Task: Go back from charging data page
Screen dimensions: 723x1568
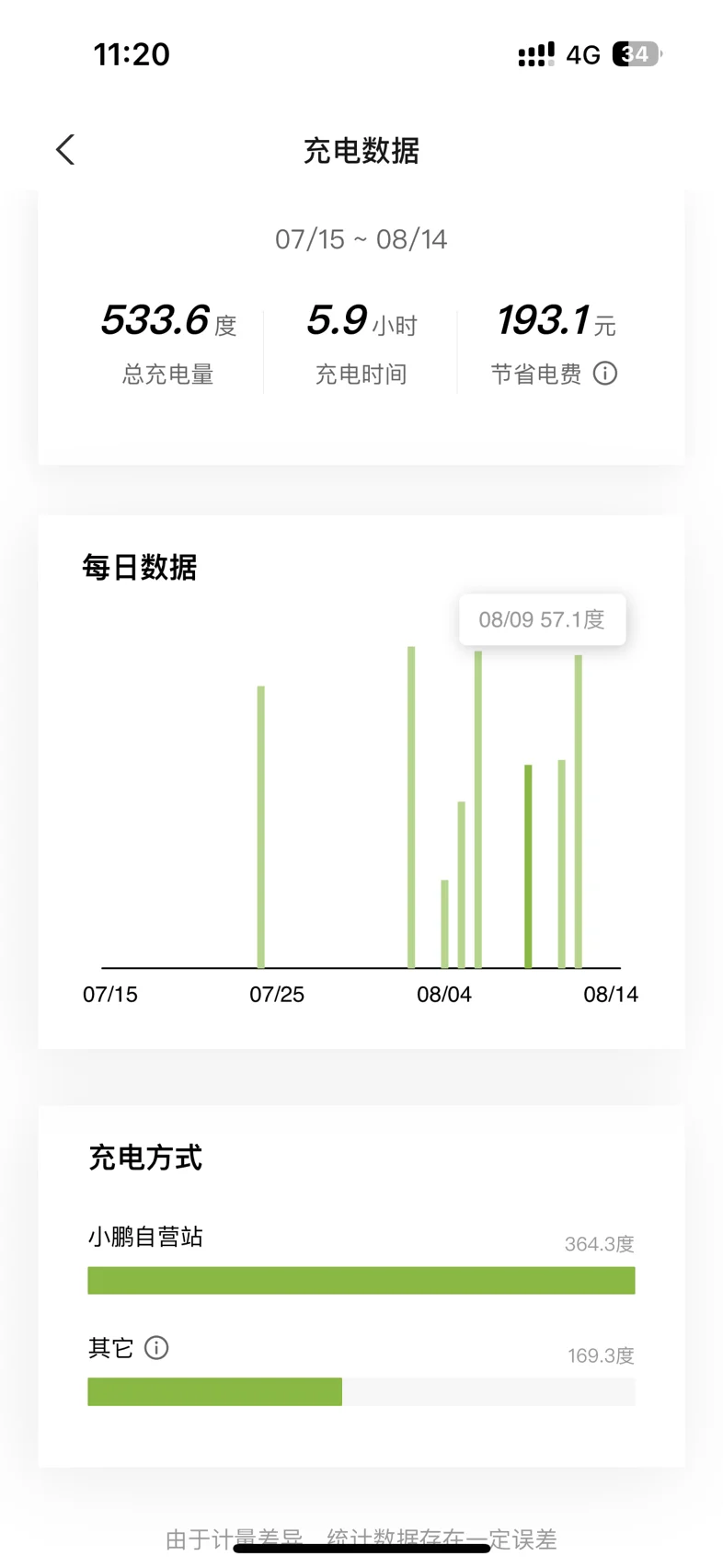Action: point(65,150)
